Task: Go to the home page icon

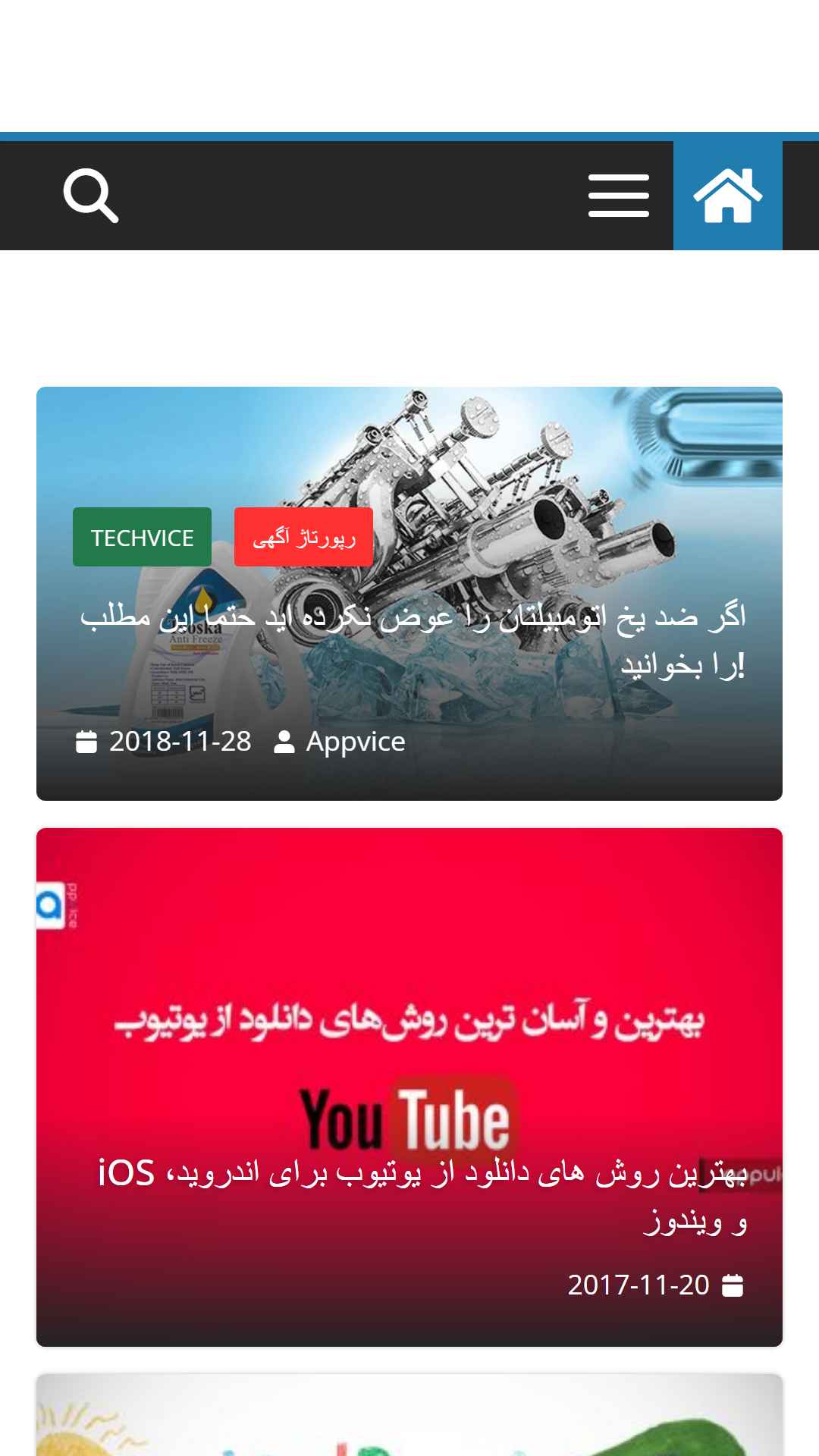Action: pyautogui.click(x=728, y=196)
